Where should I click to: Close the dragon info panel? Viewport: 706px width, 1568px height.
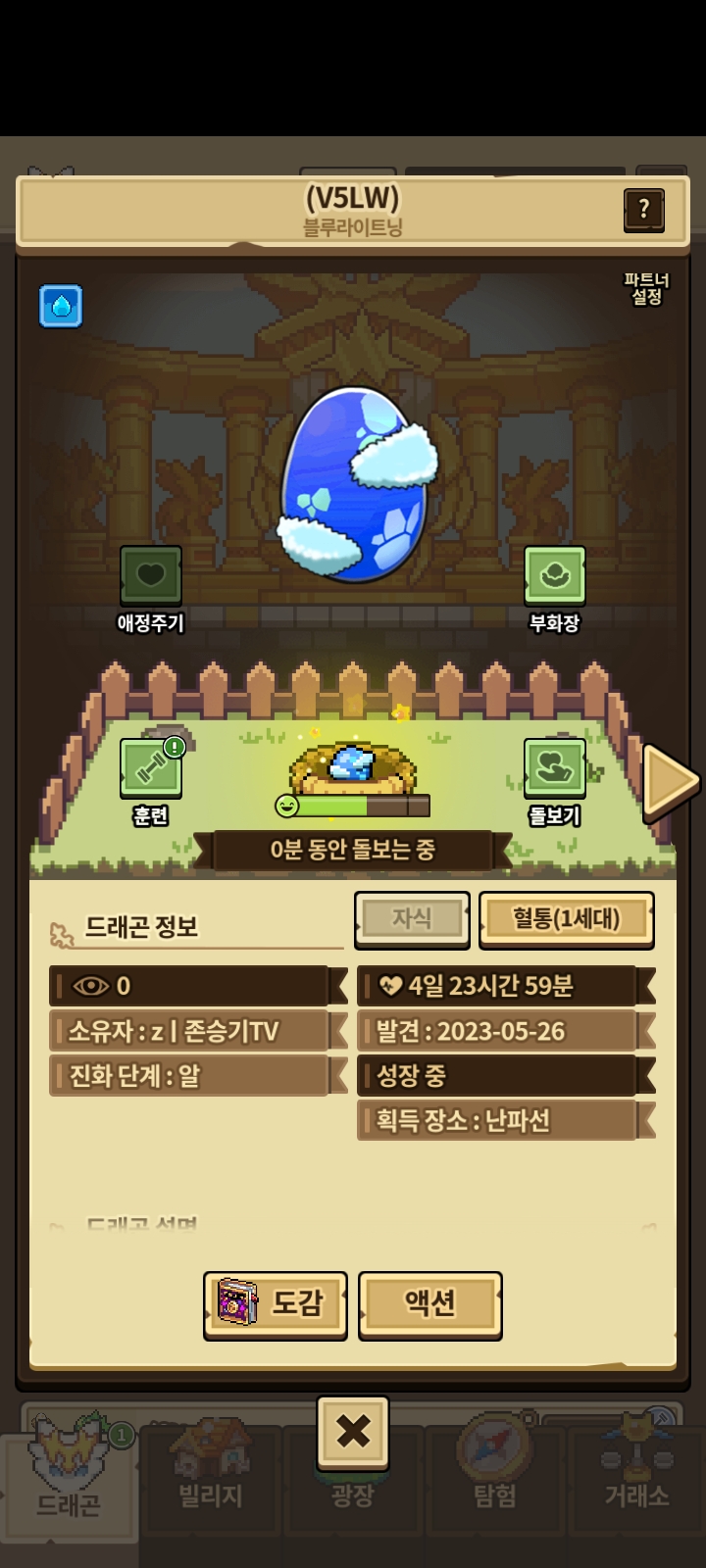[x=353, y=1432]
